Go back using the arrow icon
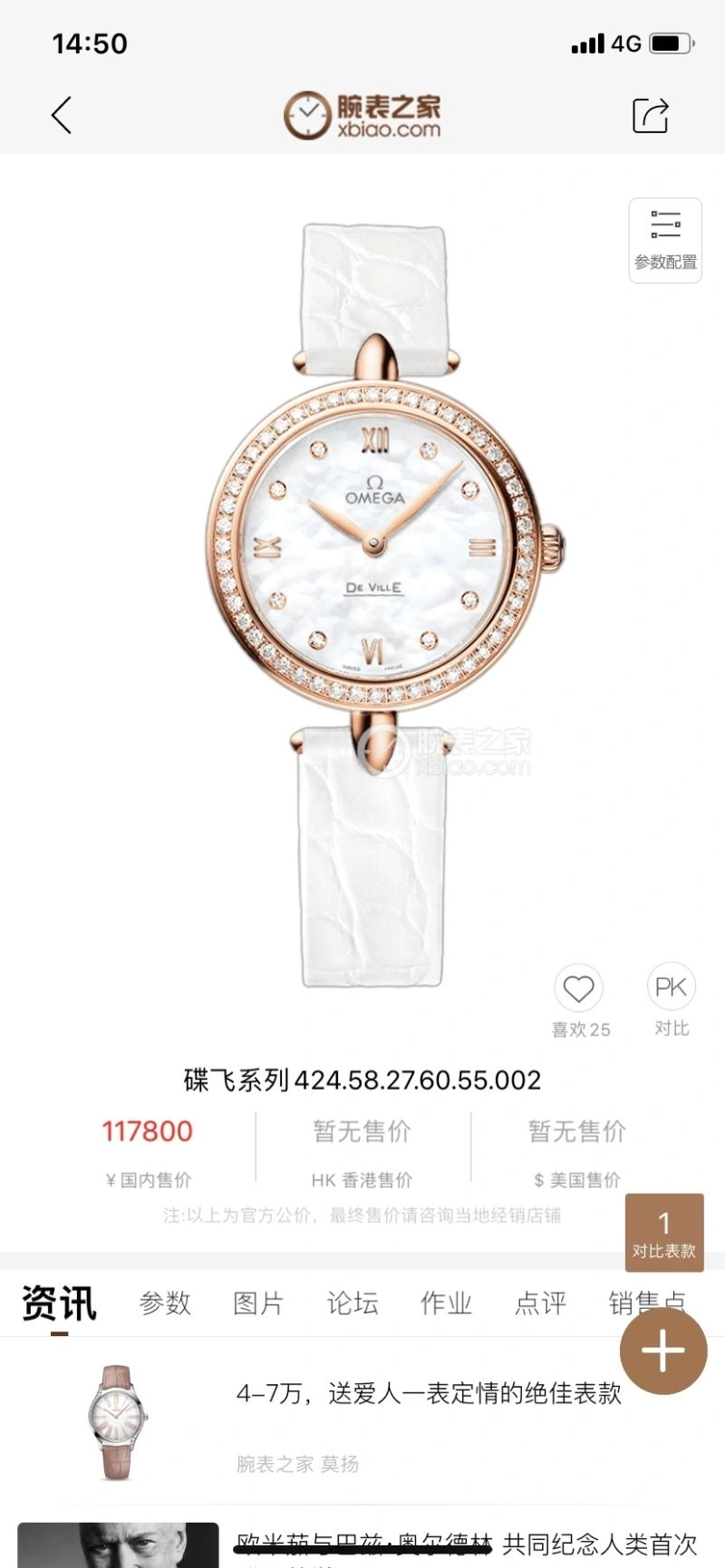The width and height of the screenshot is (725, 1568). [x=62, y=116]
